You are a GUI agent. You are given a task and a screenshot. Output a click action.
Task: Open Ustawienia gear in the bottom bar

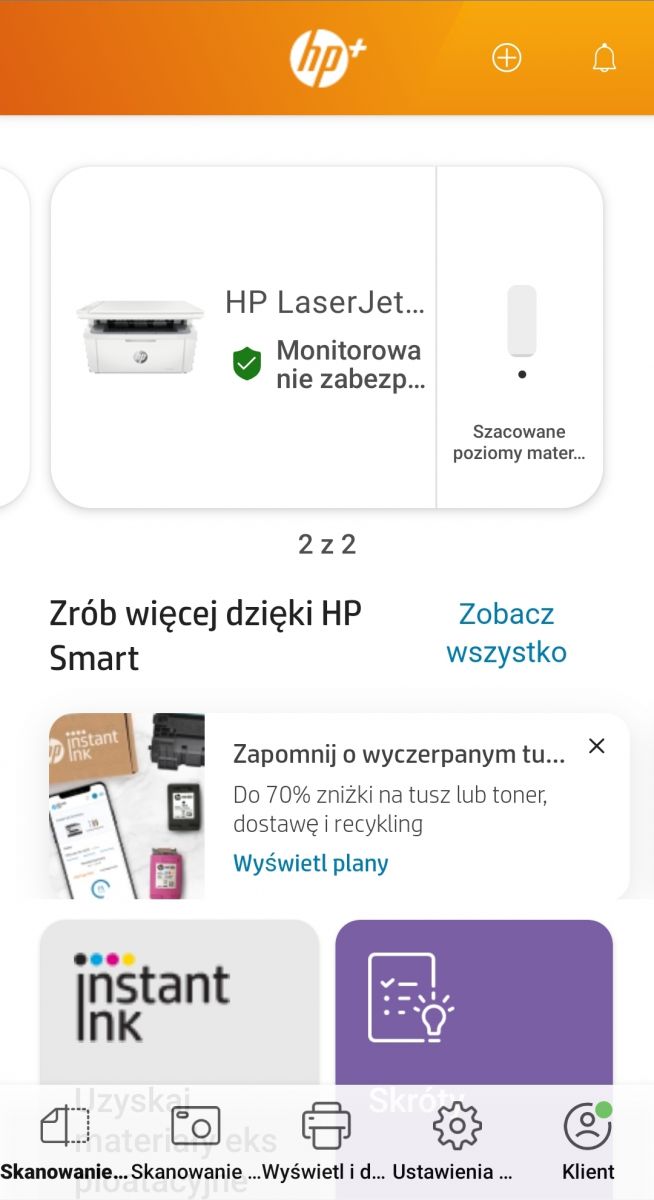(457, 1141)
